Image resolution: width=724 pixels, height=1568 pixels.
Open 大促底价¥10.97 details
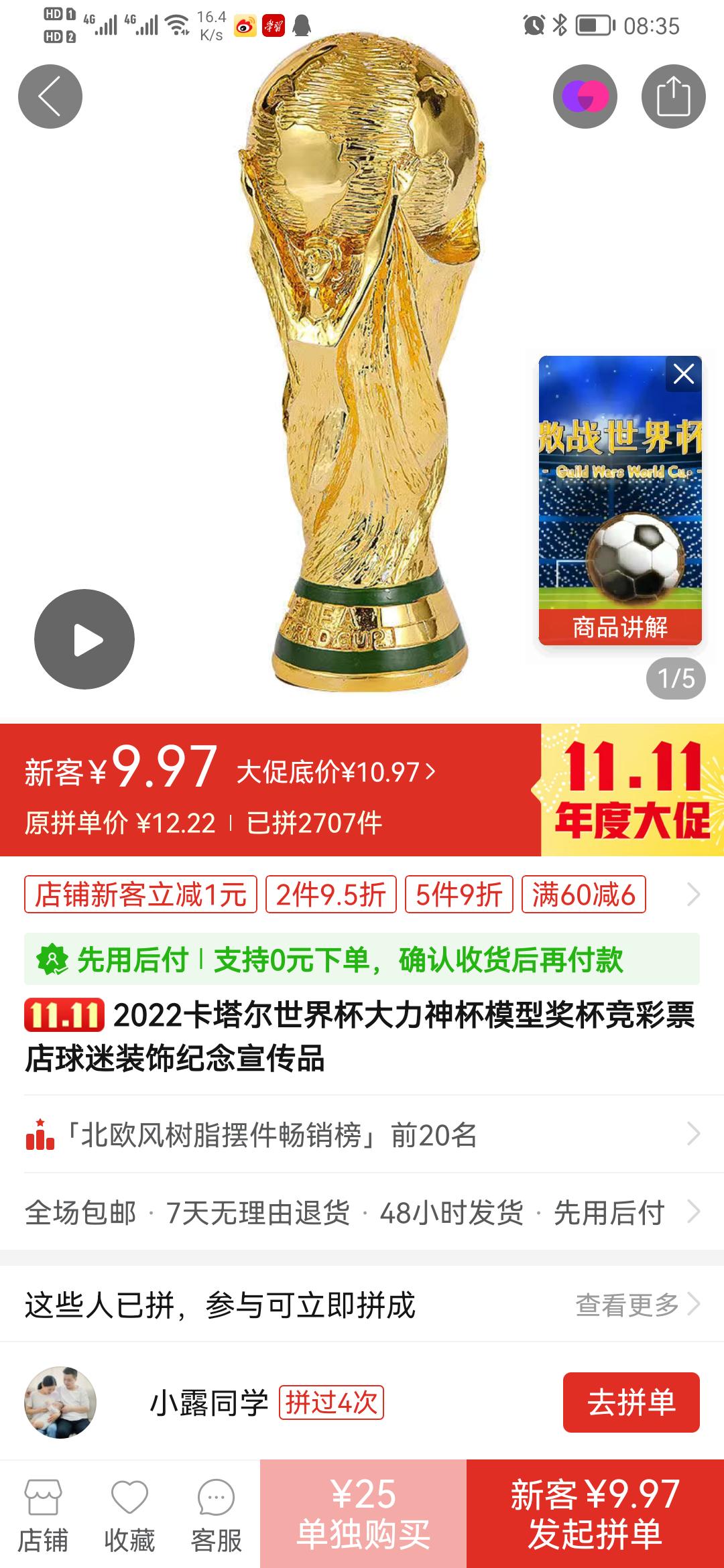[335, 772]
